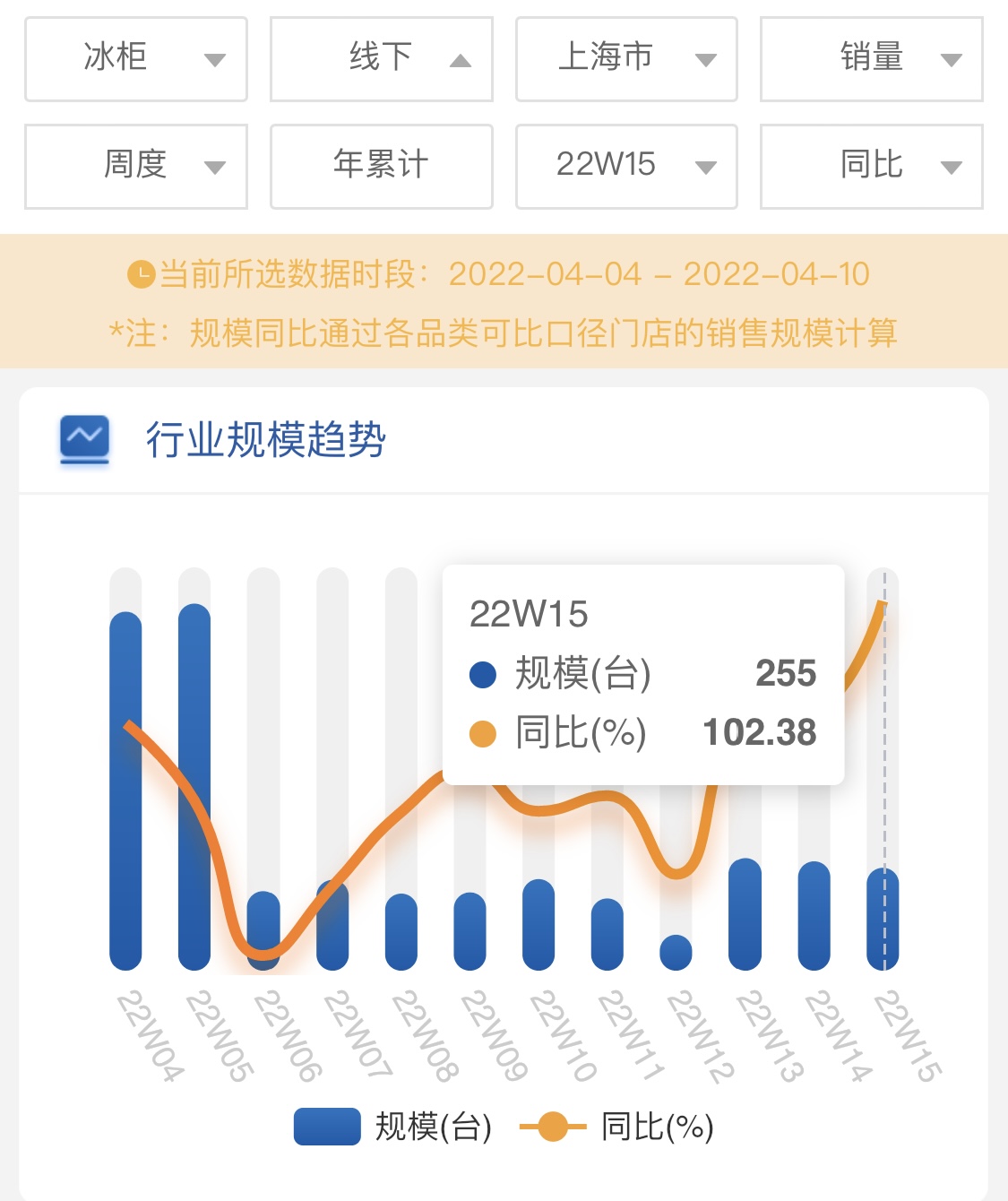Tap the 22W13 bar in chart

pyautogui.click(x=745, y=914)
